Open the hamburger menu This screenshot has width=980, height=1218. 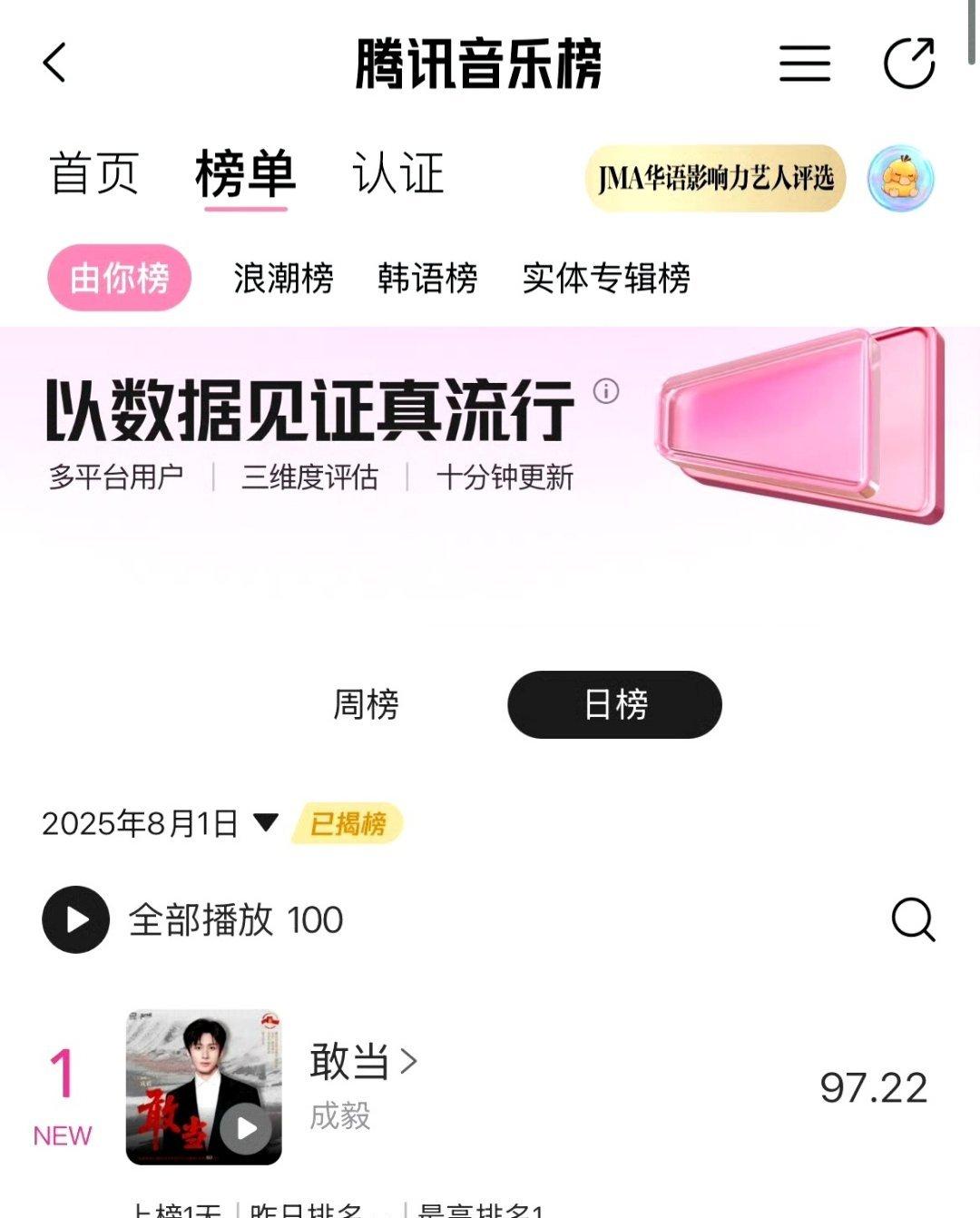(805, 64)
